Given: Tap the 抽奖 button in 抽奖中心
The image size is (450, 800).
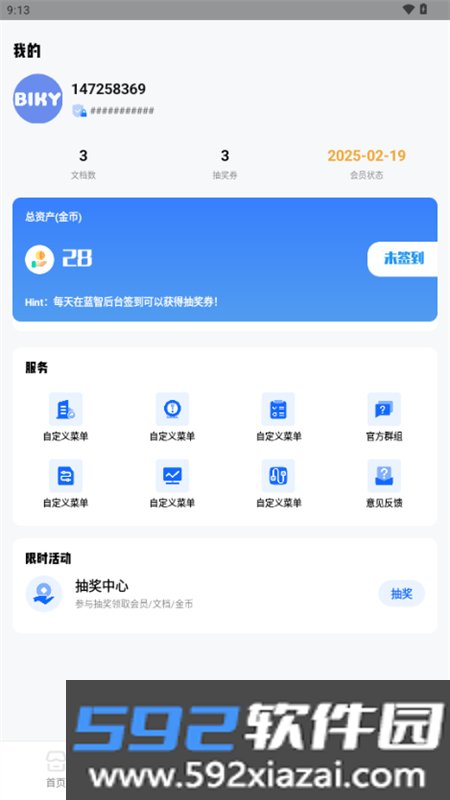Looking at the screenshot, I should (x=402, y=593).
